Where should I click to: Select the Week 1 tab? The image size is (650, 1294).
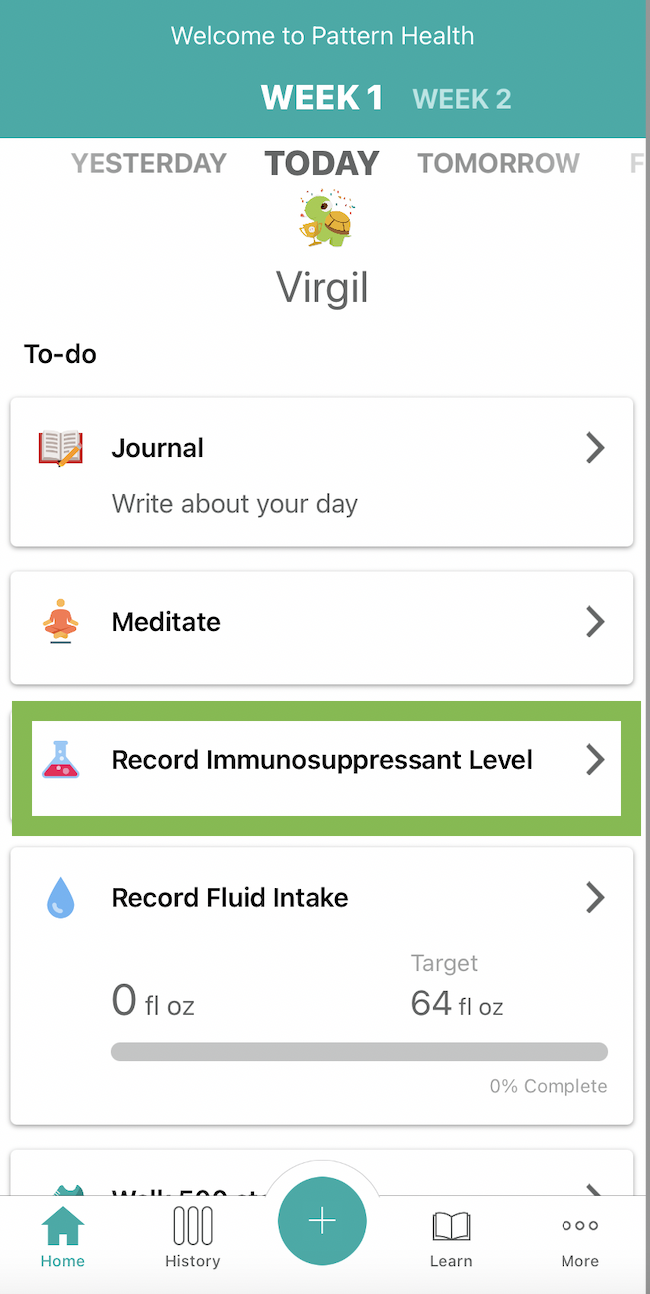[322, 98]
